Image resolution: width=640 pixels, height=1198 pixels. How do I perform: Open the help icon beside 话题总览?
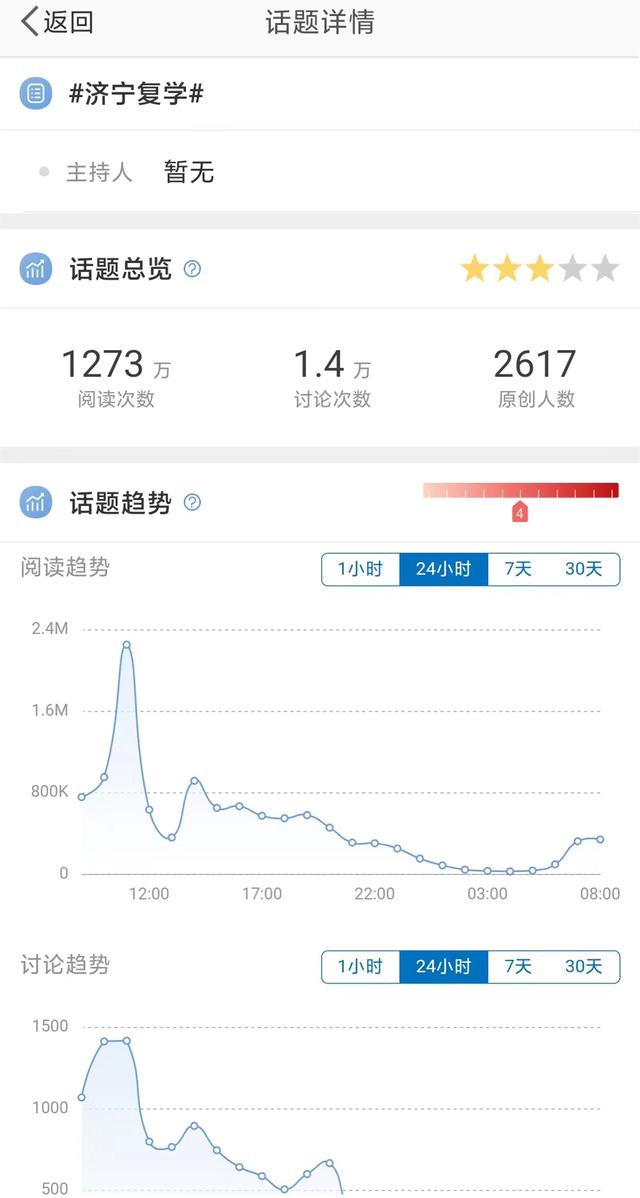click(x=193, y=269)
